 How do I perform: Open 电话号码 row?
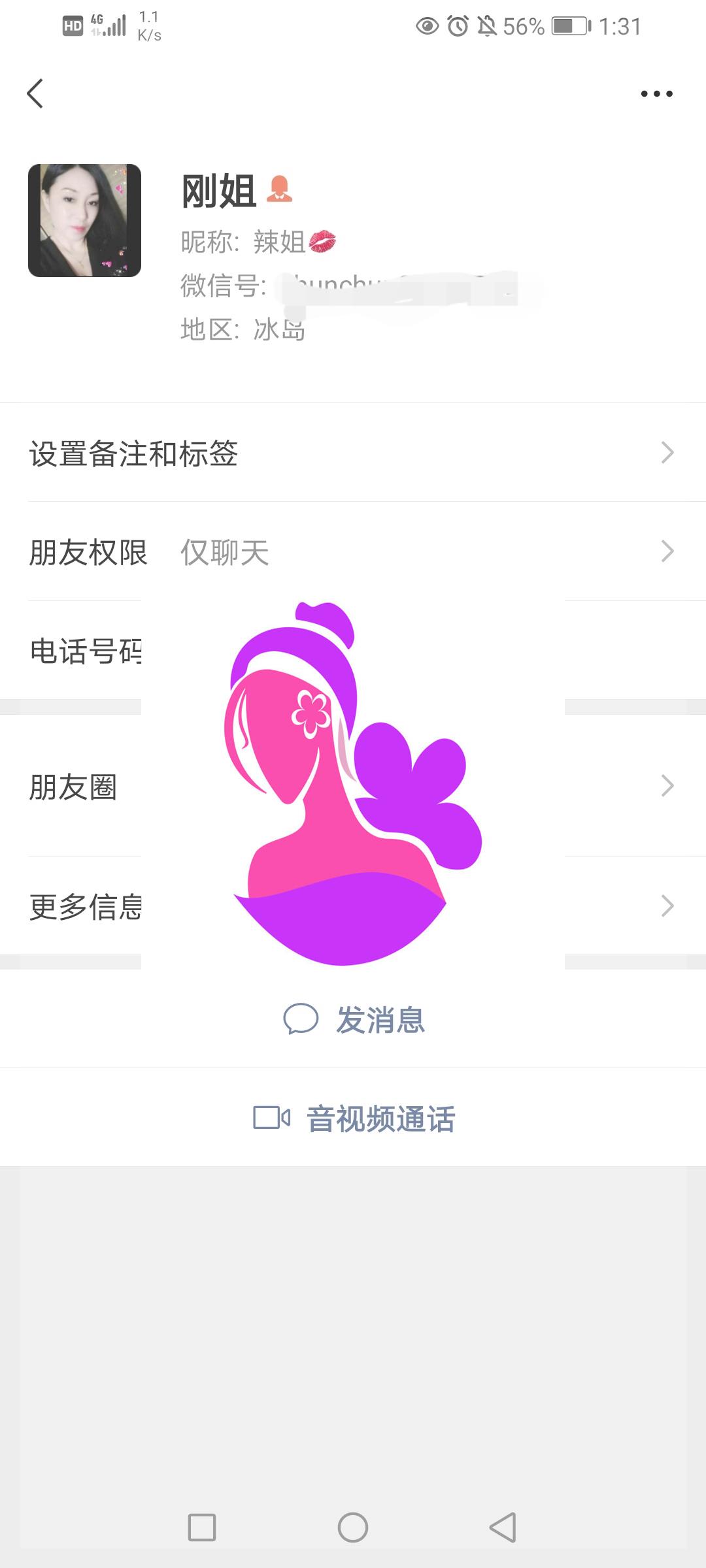tap(85, 651)
